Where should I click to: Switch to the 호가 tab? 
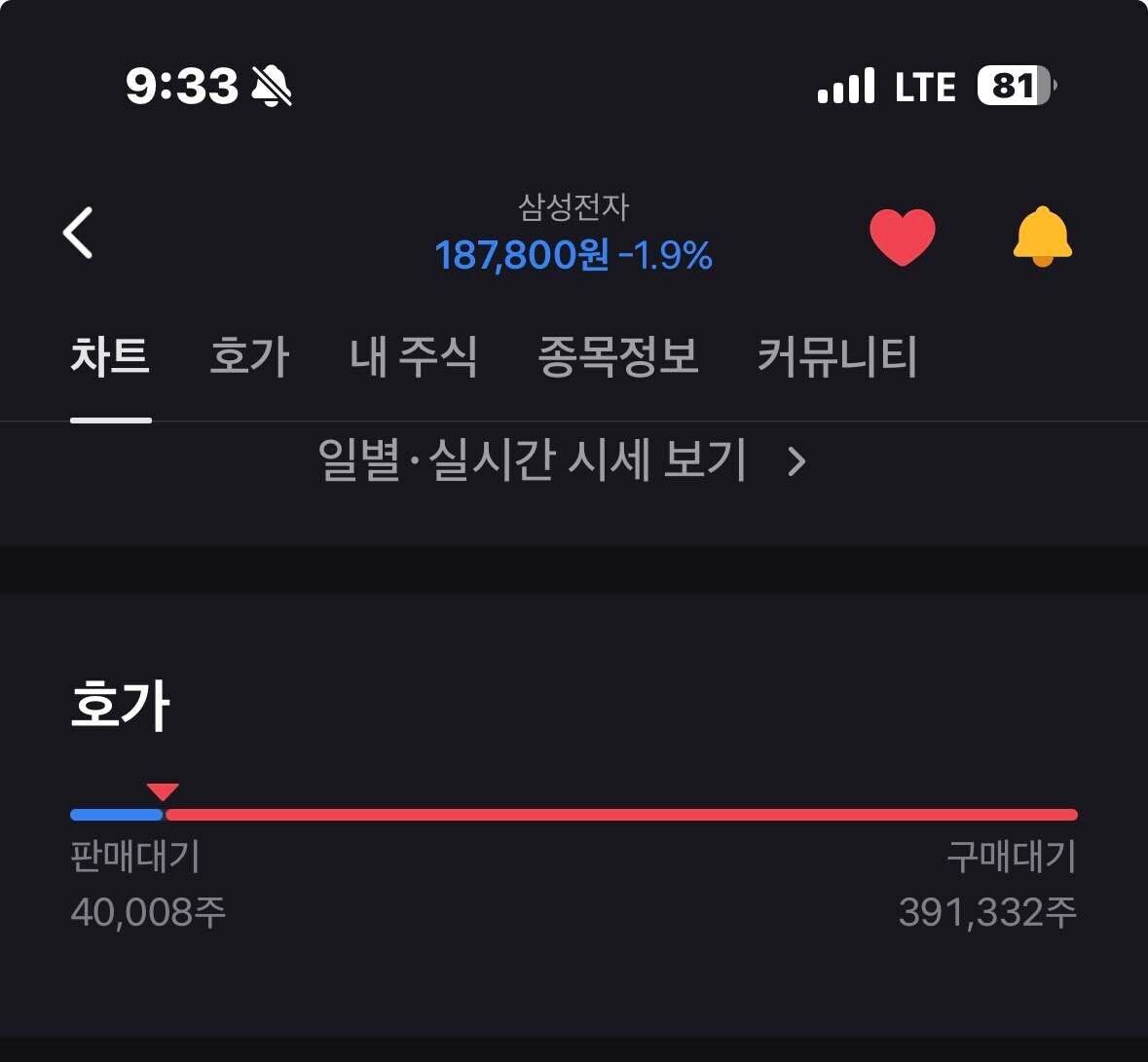249,356
